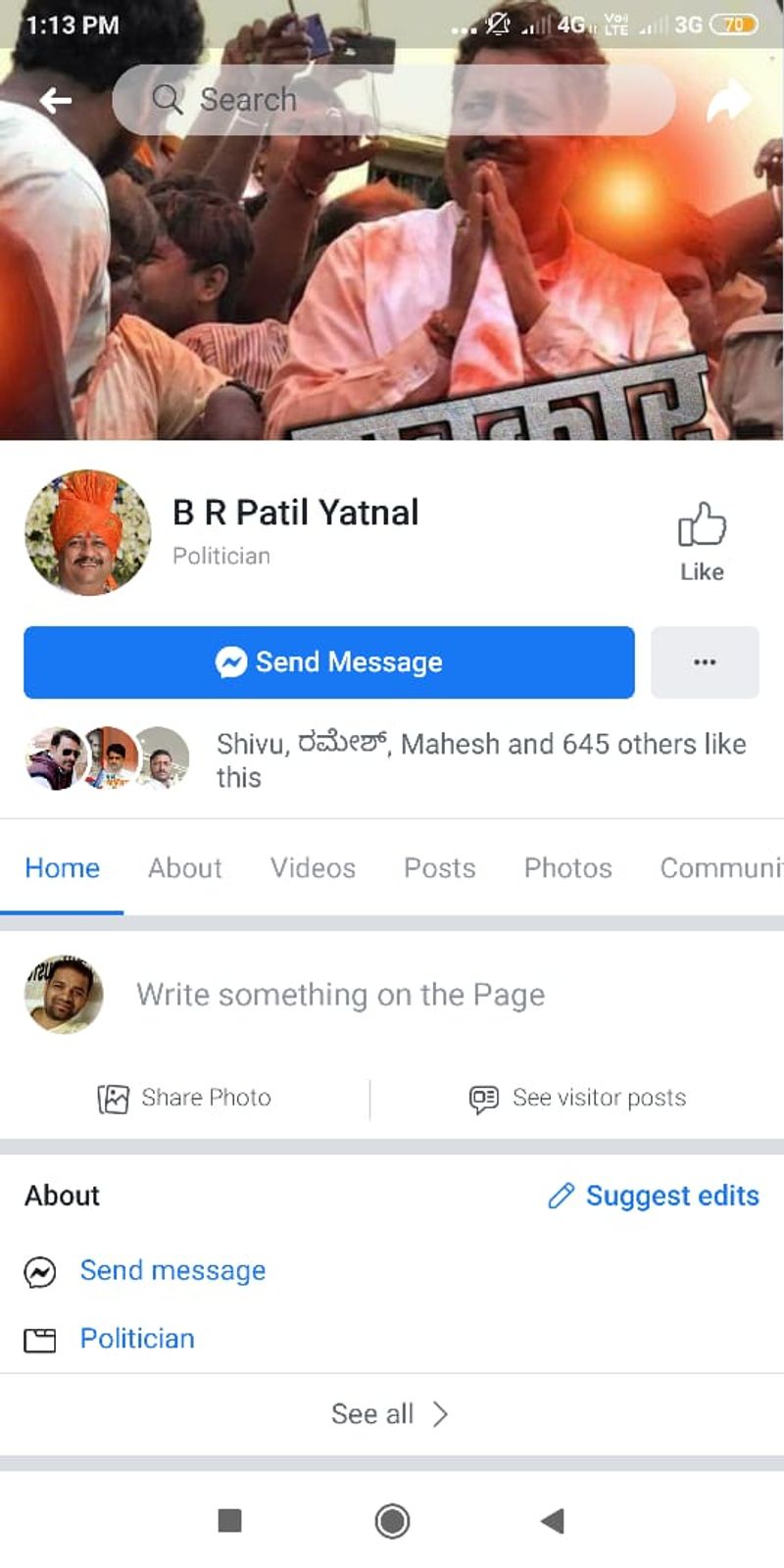Go back using the top arrow

(56, 100)
